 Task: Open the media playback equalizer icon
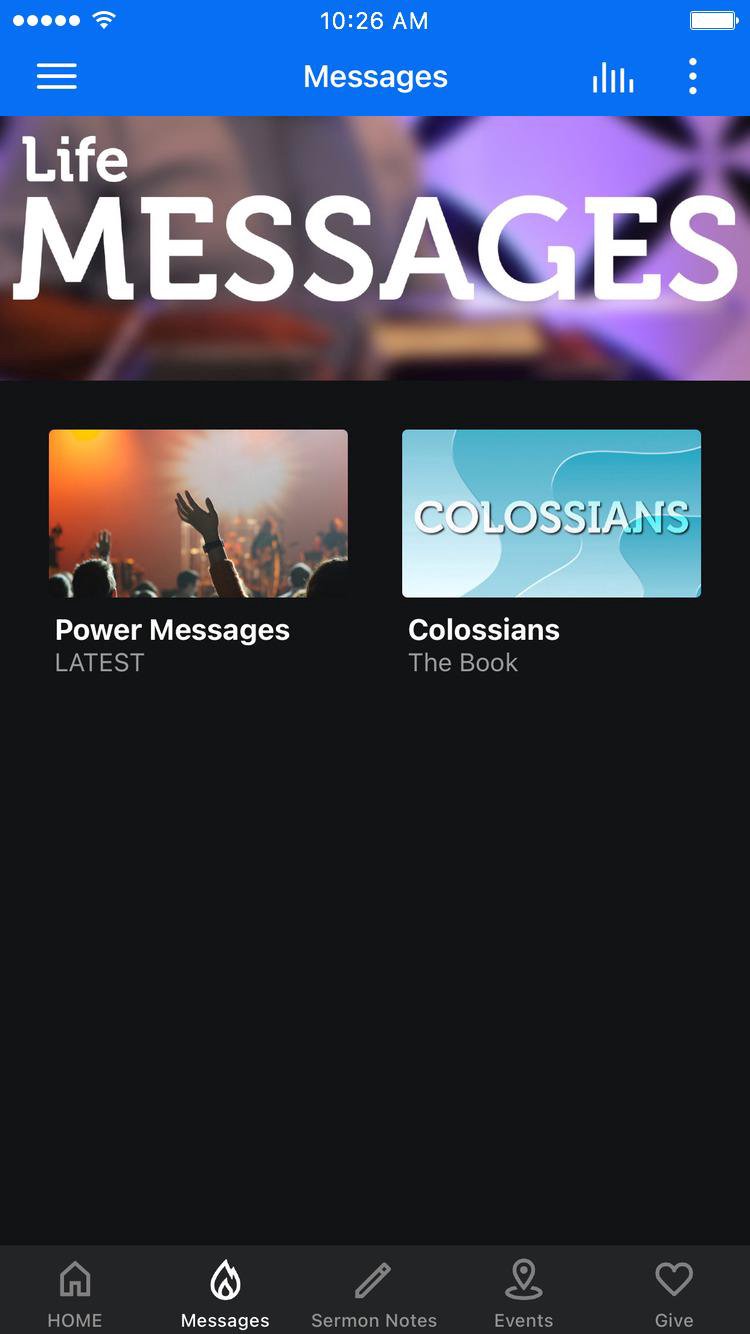612,77
